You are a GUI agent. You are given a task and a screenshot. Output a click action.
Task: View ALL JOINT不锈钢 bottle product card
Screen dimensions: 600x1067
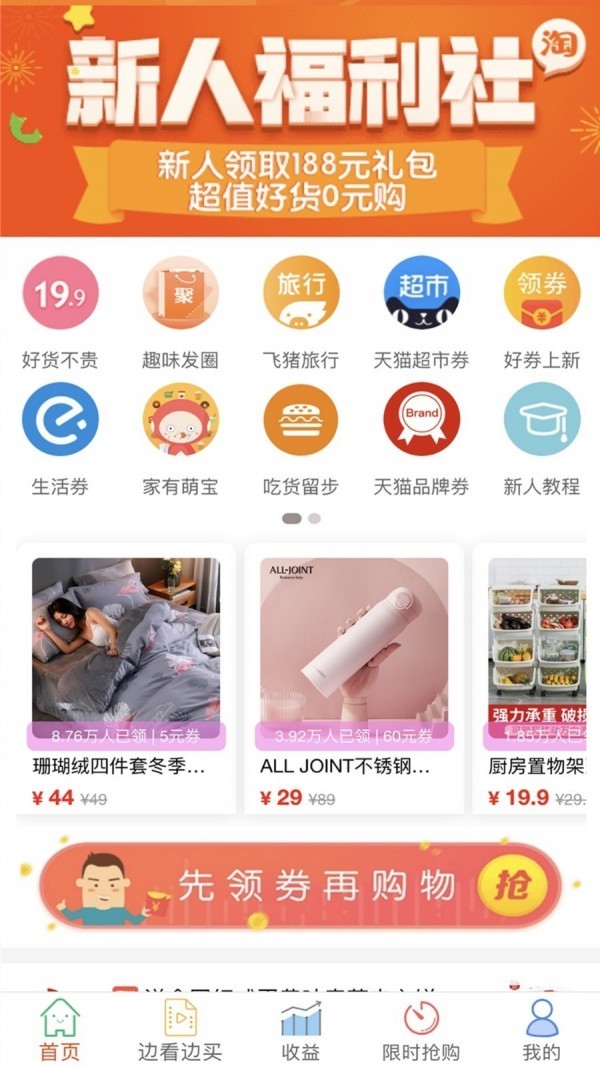click(354, 680)
